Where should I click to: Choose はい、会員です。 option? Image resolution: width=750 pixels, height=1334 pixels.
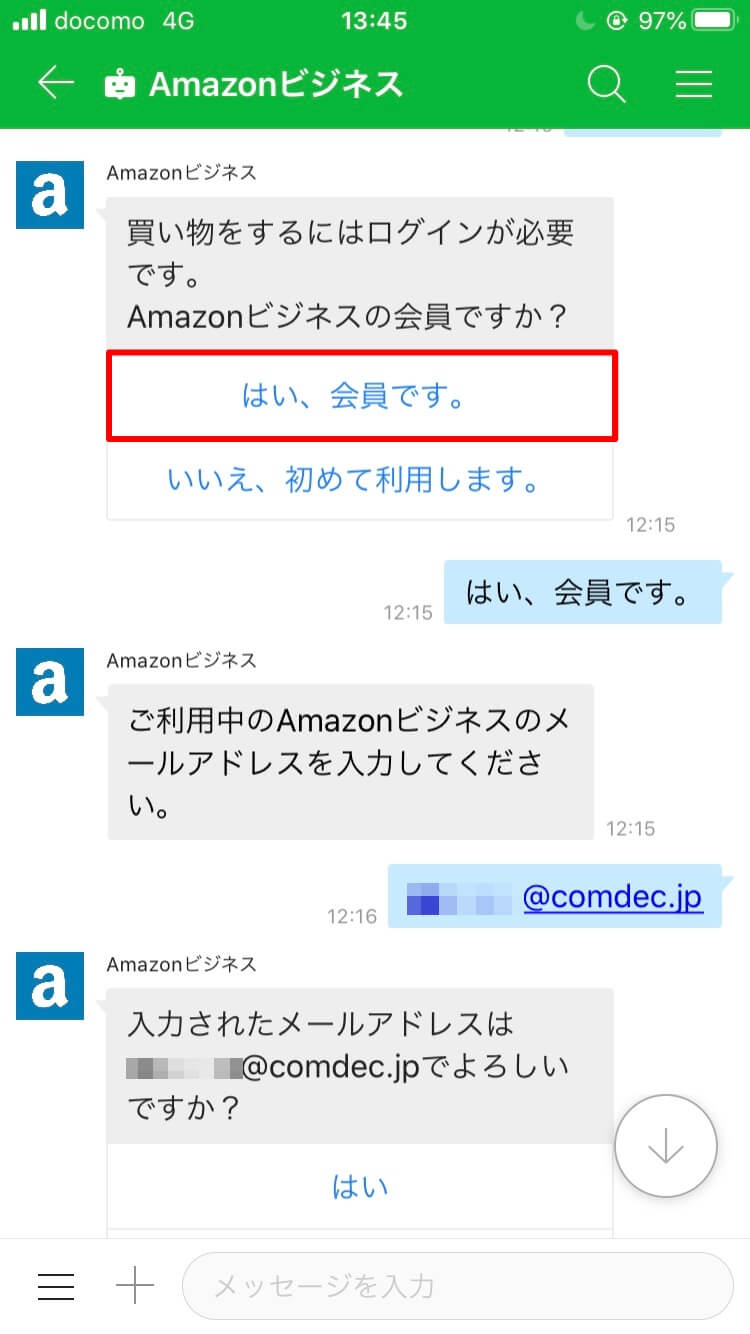click(362, 395)
